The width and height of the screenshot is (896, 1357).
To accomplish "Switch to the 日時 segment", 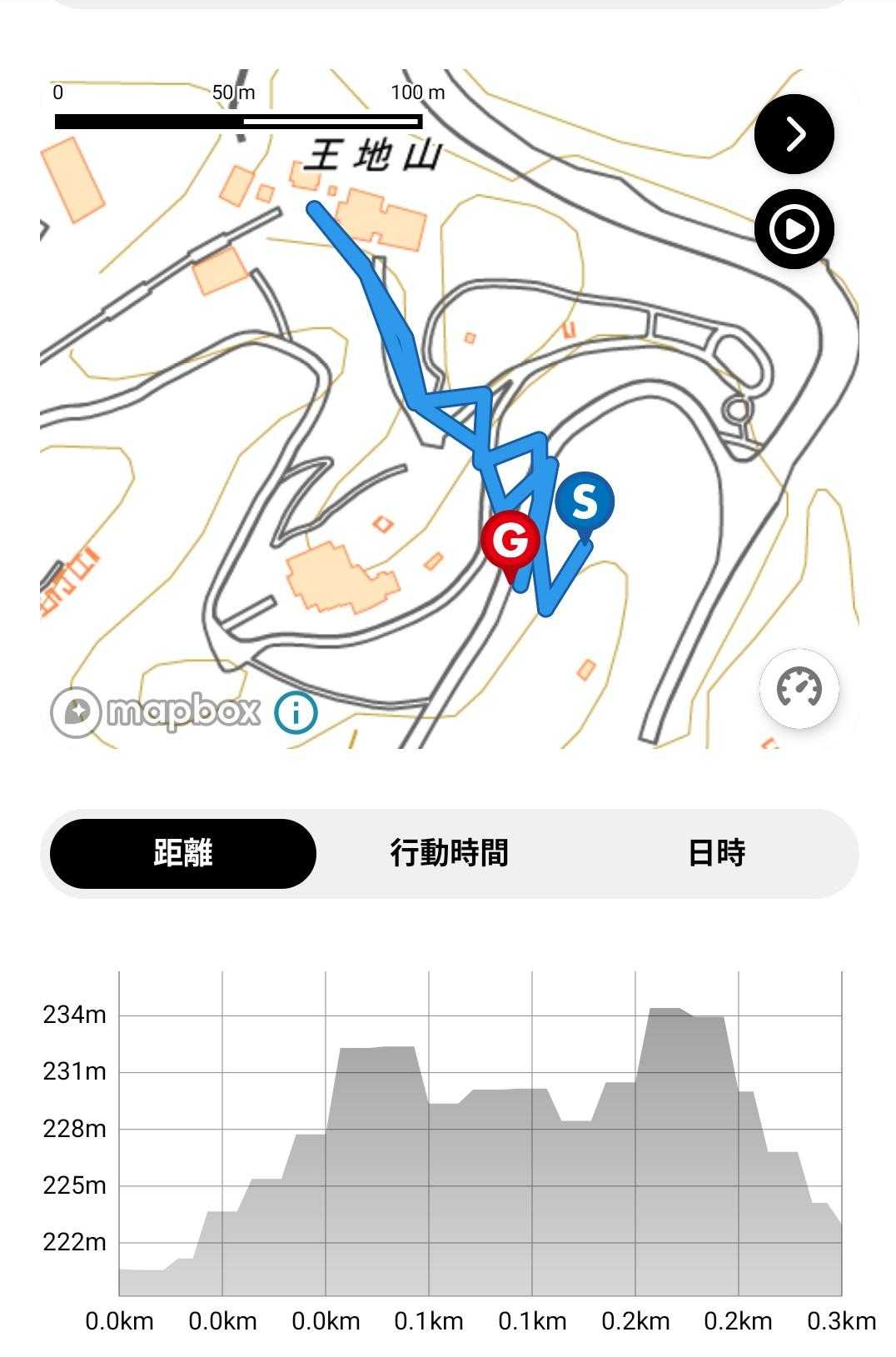I will tap(716, 853).
